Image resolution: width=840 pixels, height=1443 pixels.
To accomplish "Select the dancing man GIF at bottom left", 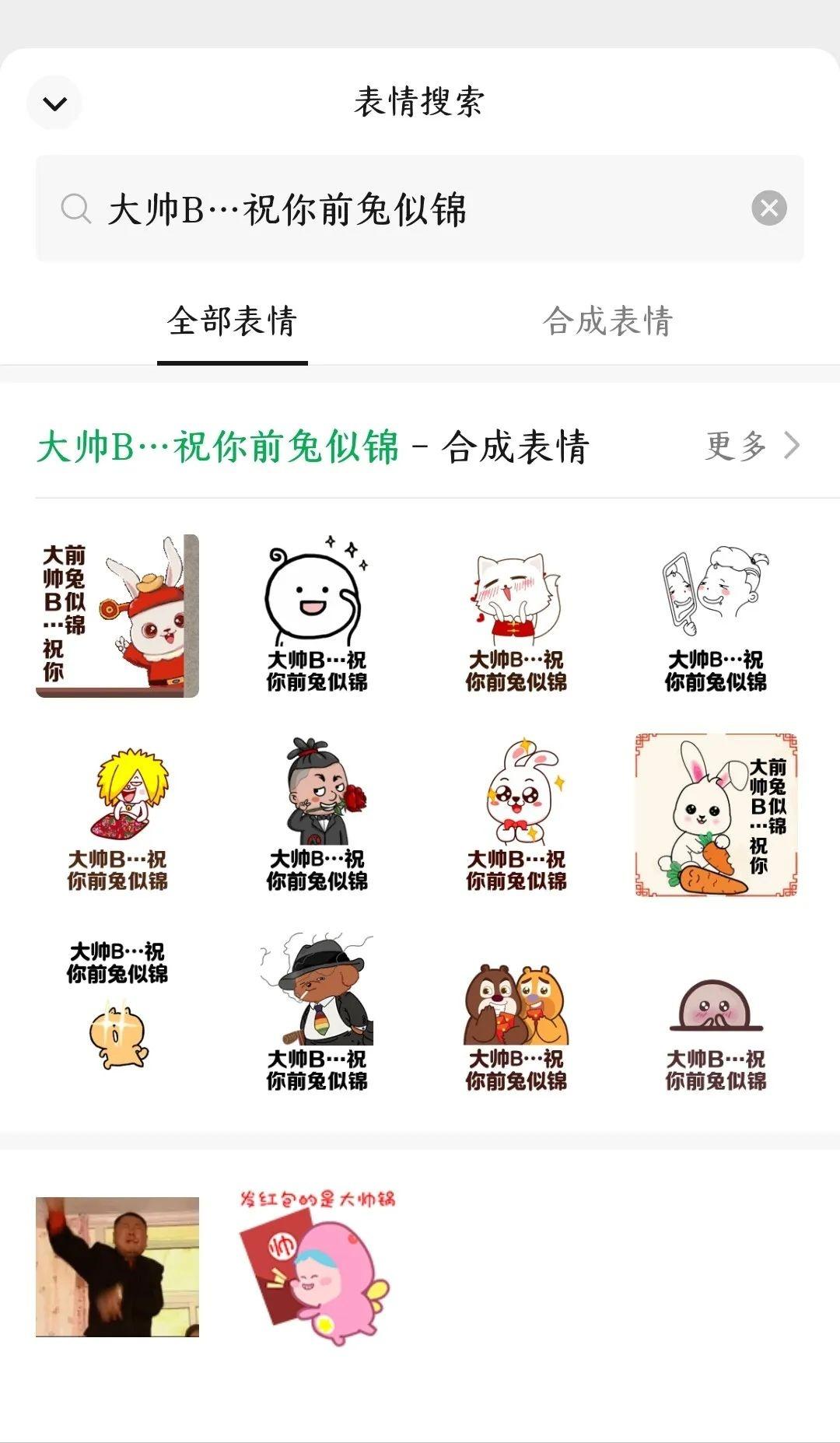I will point(117,1268).
